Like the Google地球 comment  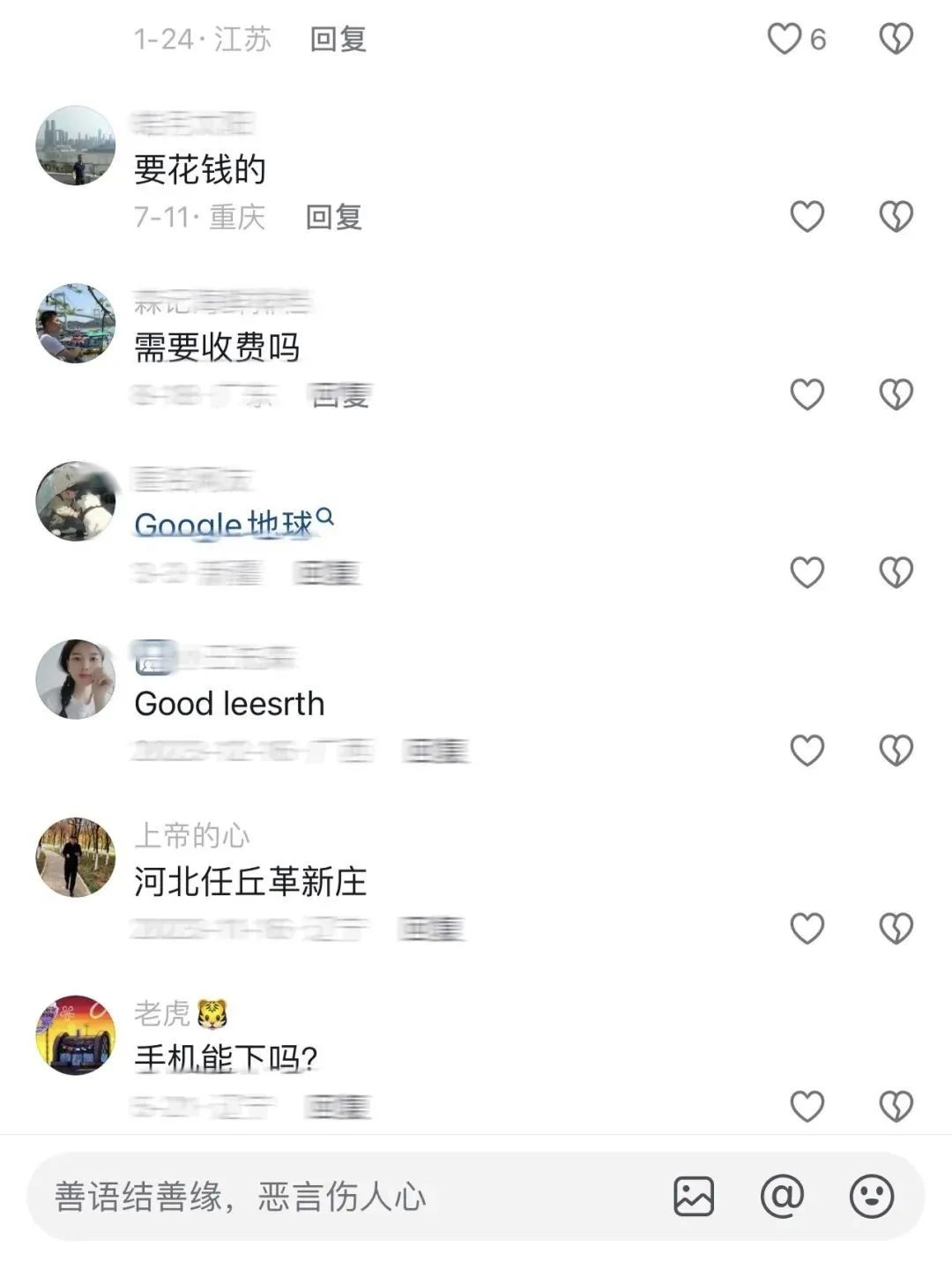(x=807, y=572)
